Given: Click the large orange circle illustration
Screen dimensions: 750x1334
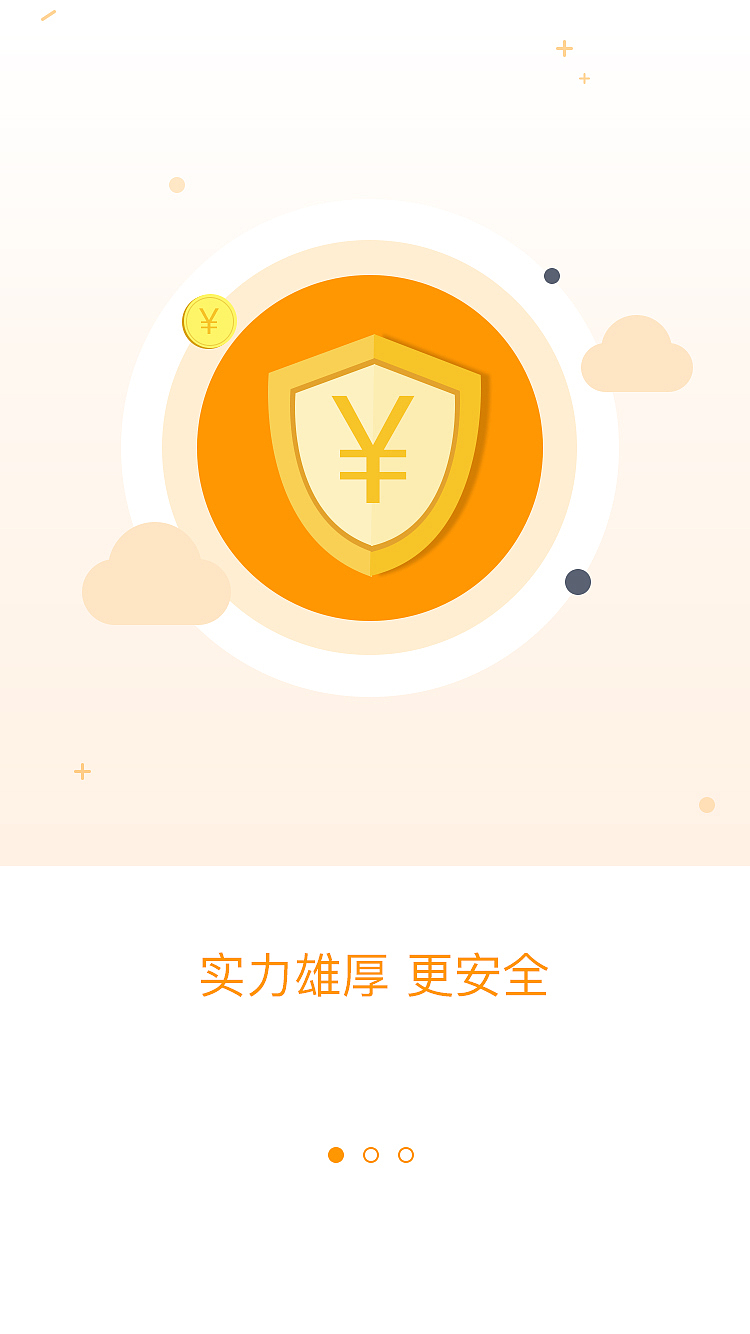Looking at the screenshot, I should point(370,450).
